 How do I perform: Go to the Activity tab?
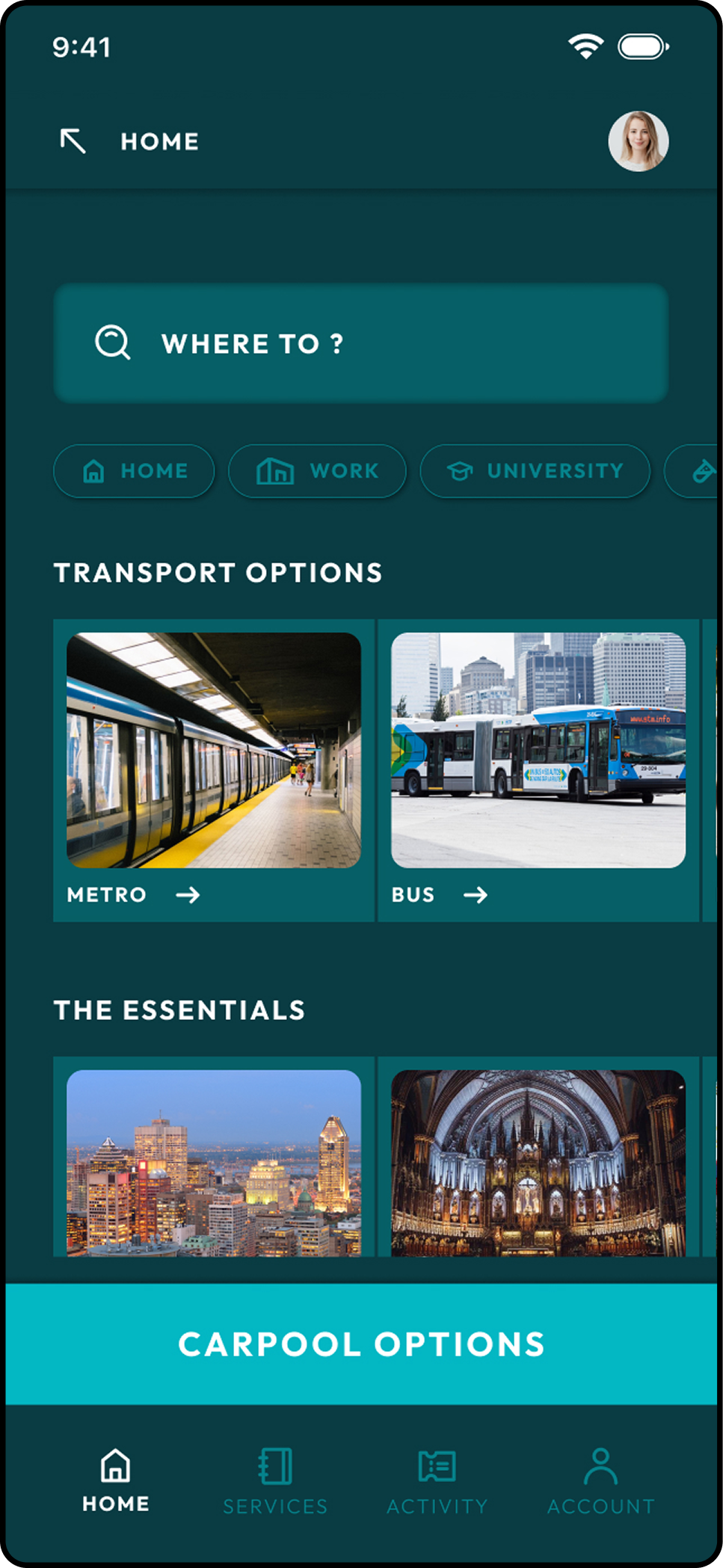pos(437,1481)
